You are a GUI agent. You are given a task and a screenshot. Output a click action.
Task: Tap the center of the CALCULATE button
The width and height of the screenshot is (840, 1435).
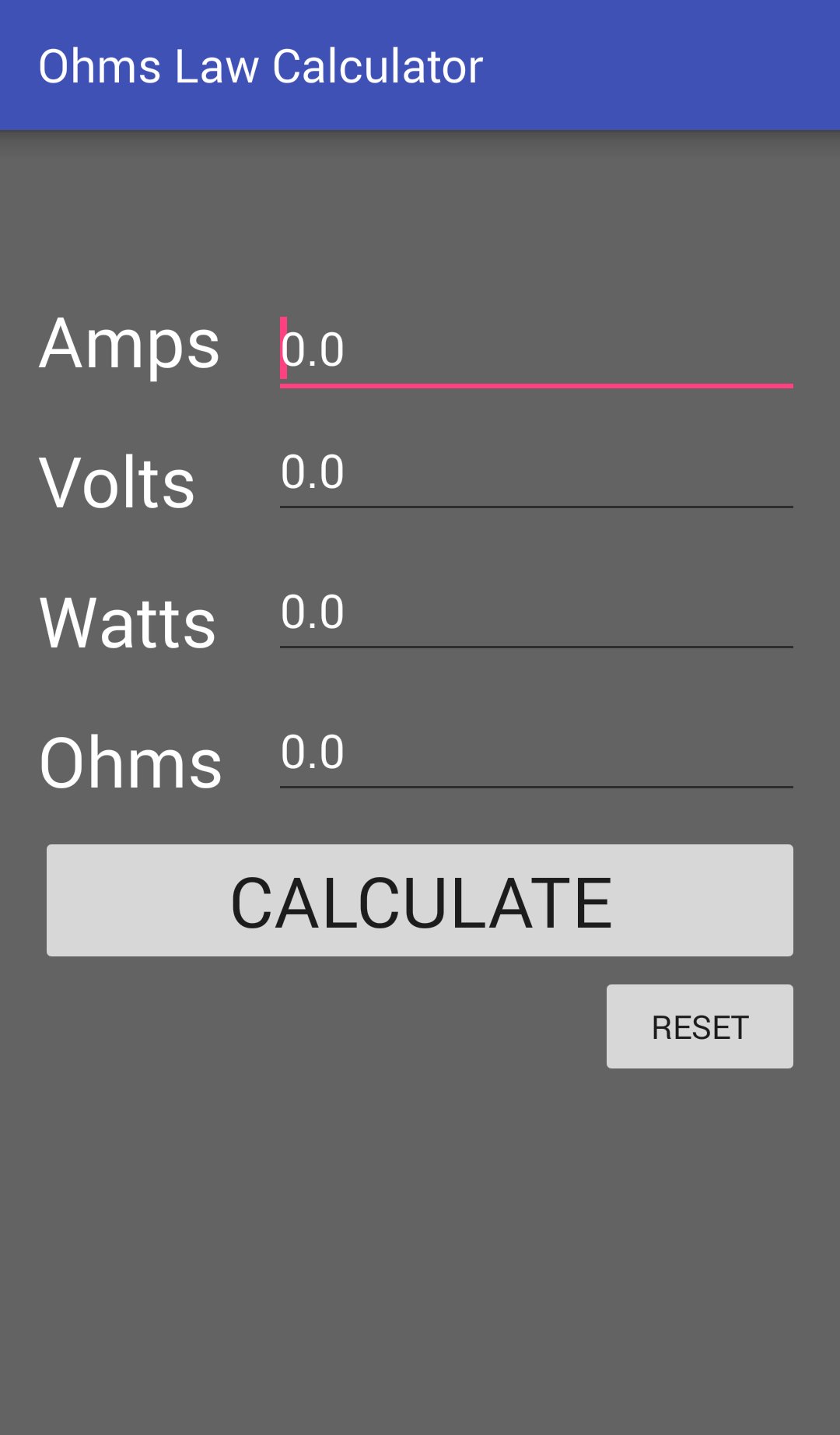pos(420,900)
